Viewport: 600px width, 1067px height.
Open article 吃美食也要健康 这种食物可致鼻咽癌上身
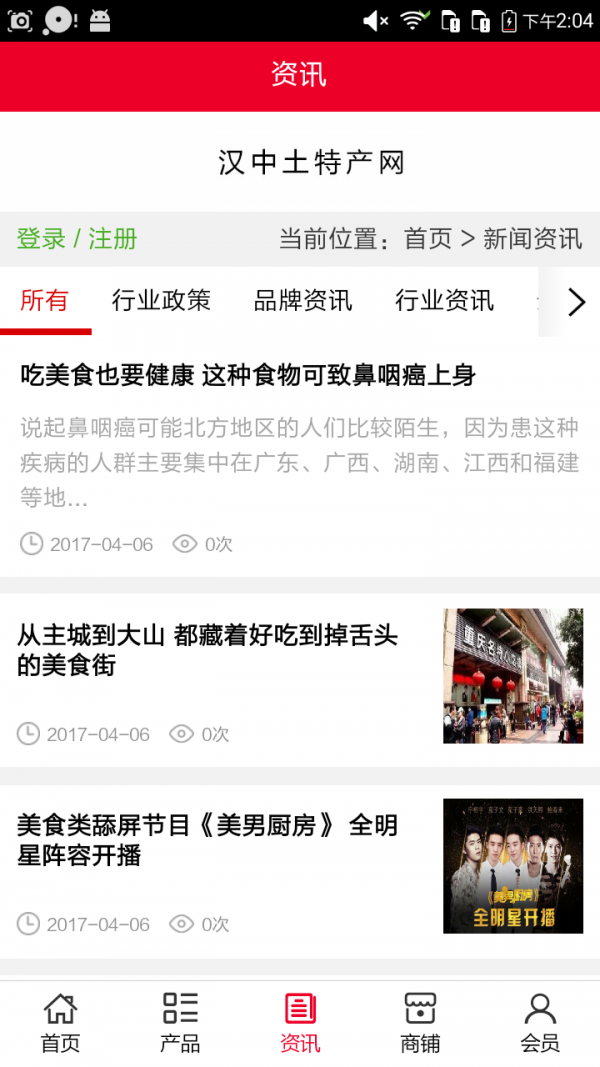pyautogui.click(x=248, y=376)
